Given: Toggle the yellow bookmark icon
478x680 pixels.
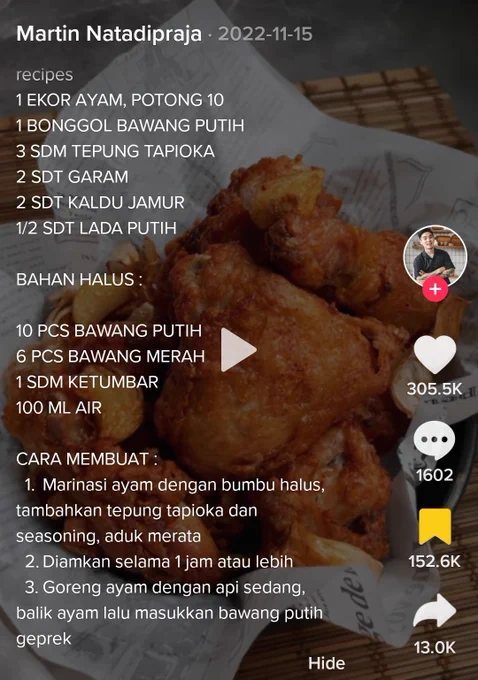Looking at the screenshot, I should point(435,526).
